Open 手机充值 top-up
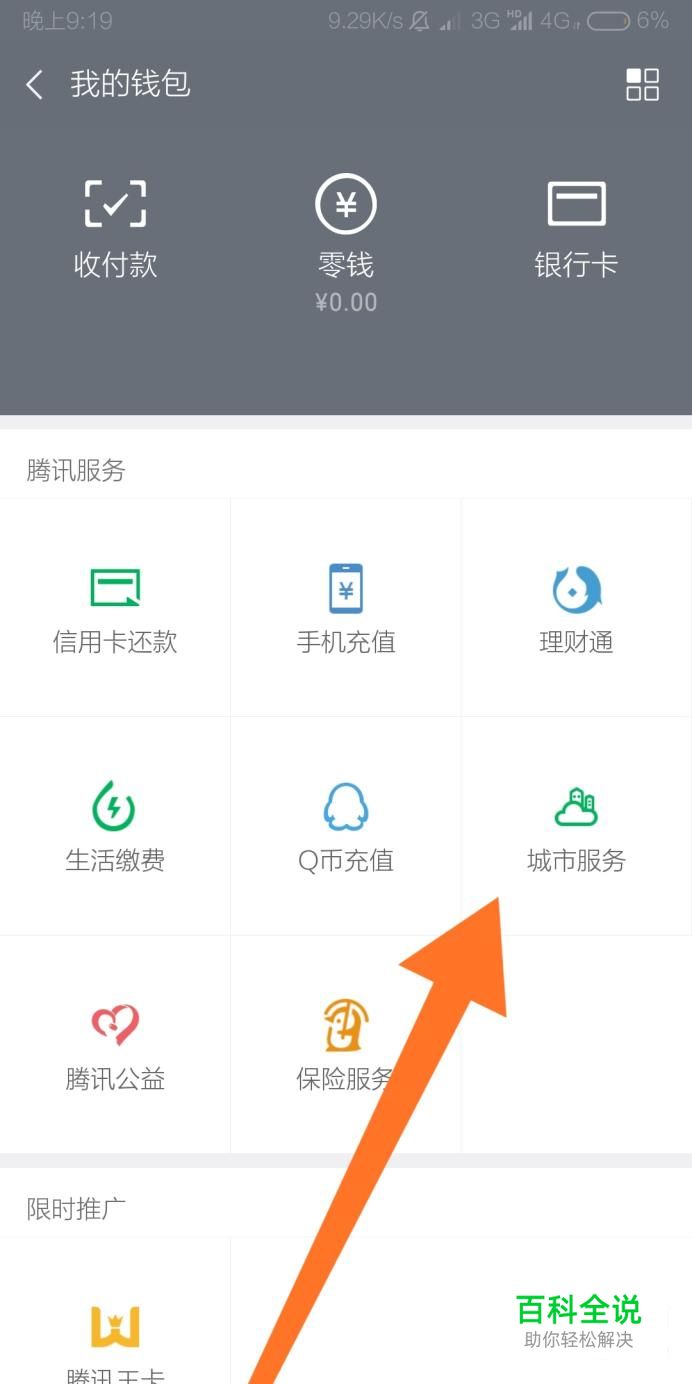The height and width of the screenshot is (1384, 692). click(x=345, y=608)
